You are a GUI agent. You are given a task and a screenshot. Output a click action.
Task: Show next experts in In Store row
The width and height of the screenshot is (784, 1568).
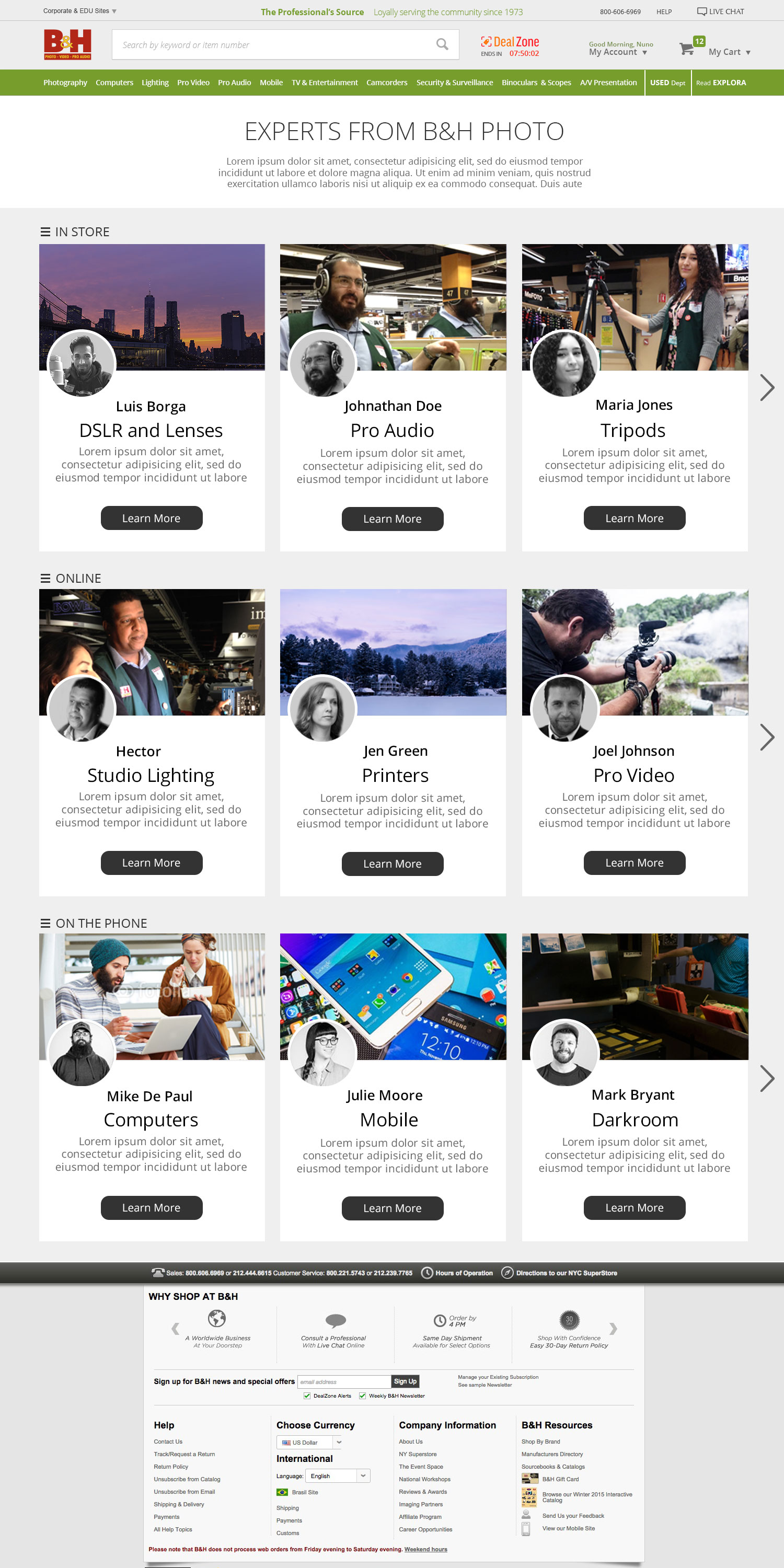(x=767, y=388)
